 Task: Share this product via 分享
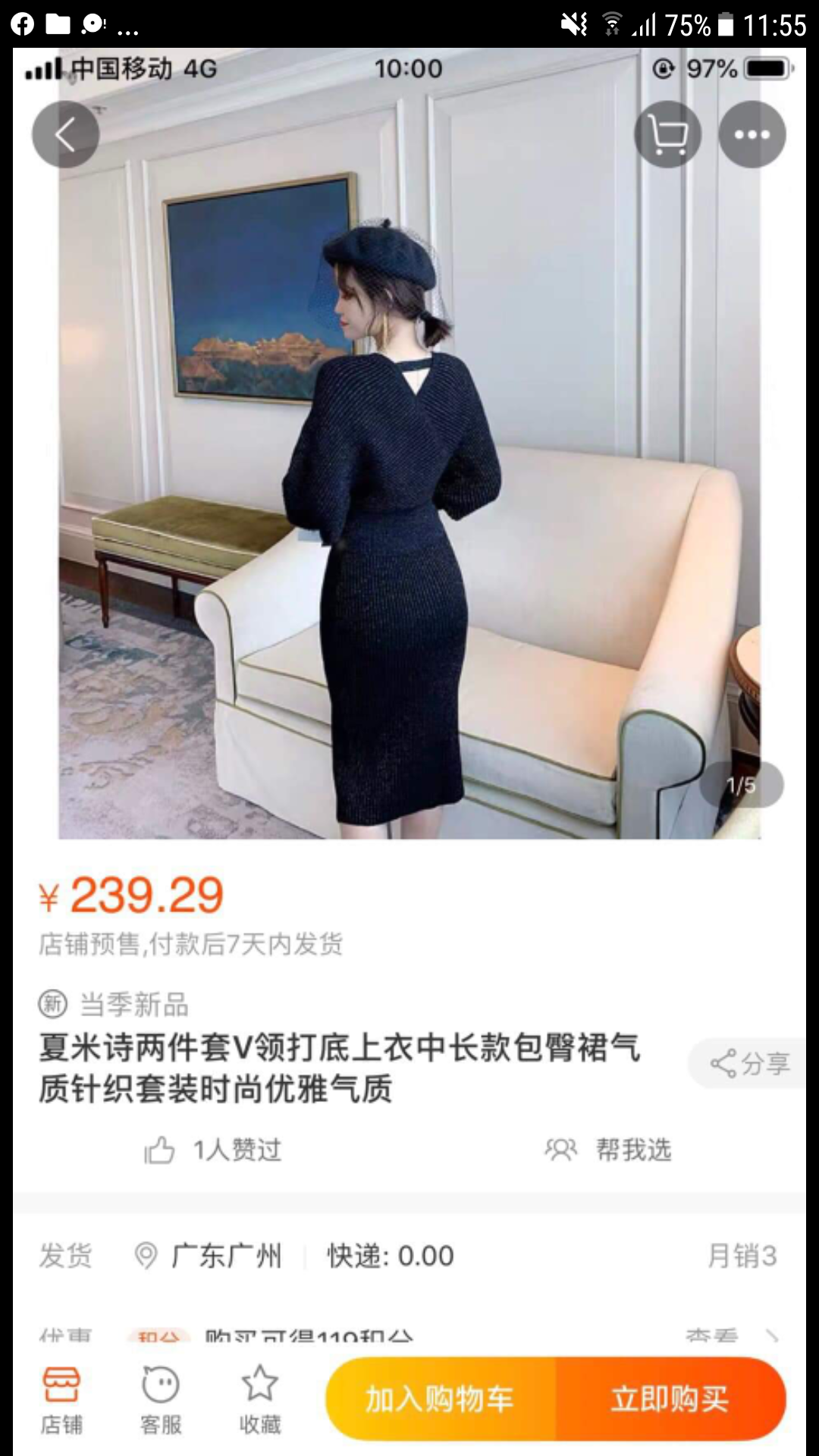(x=749, y=1063)
